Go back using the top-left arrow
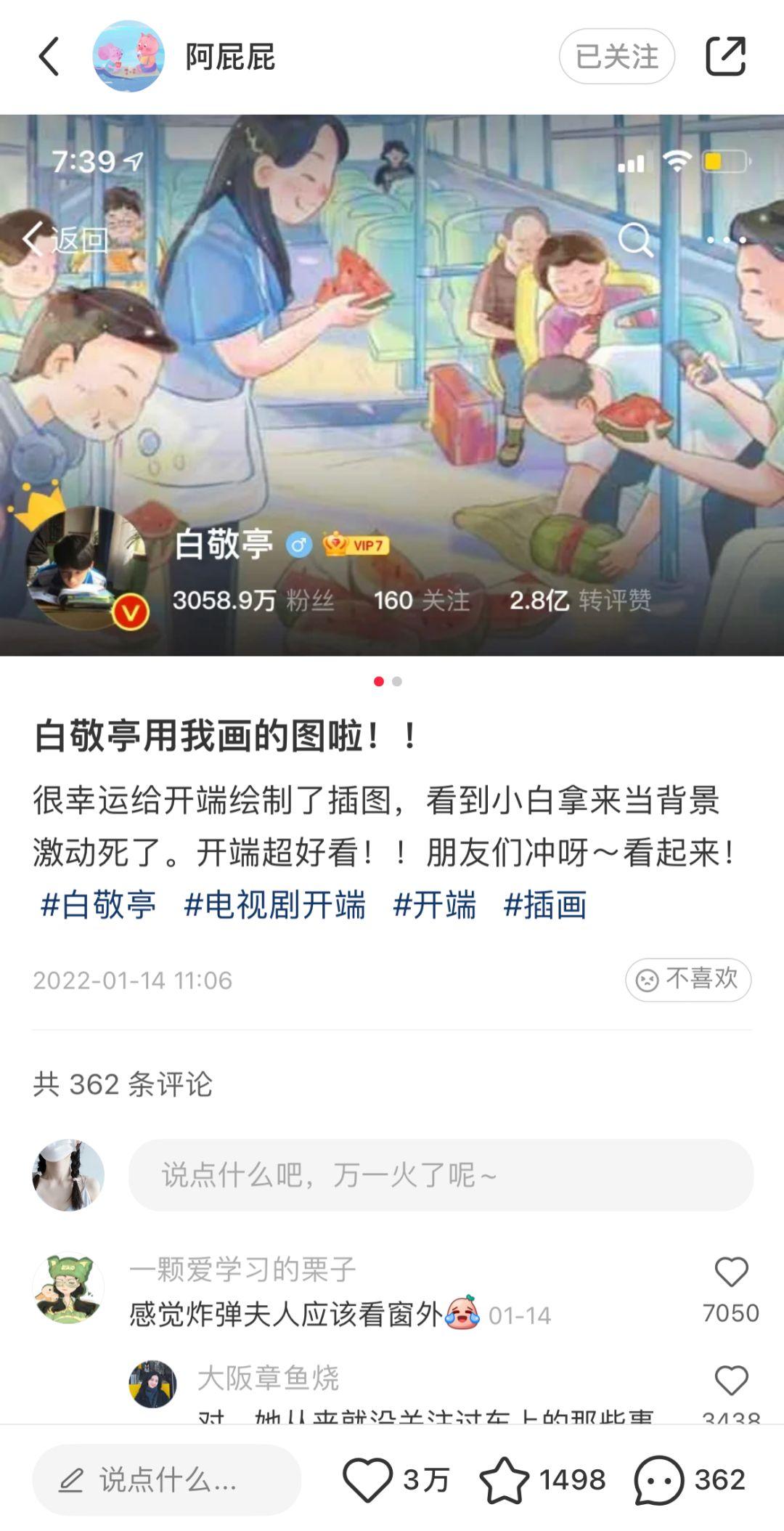Image resolution: width=784 pixels, height=1531 pixels. pos(49,57)
